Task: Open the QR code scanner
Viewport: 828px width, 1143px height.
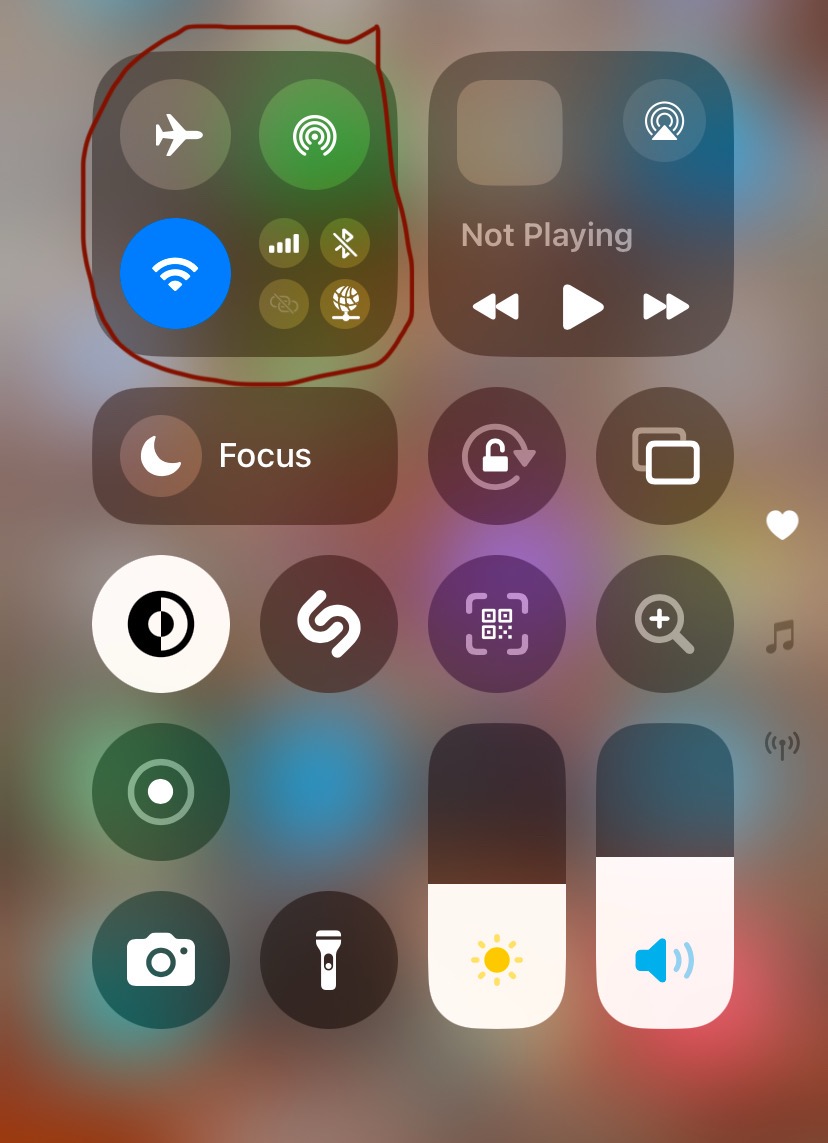Action: [x=497, y=624]
